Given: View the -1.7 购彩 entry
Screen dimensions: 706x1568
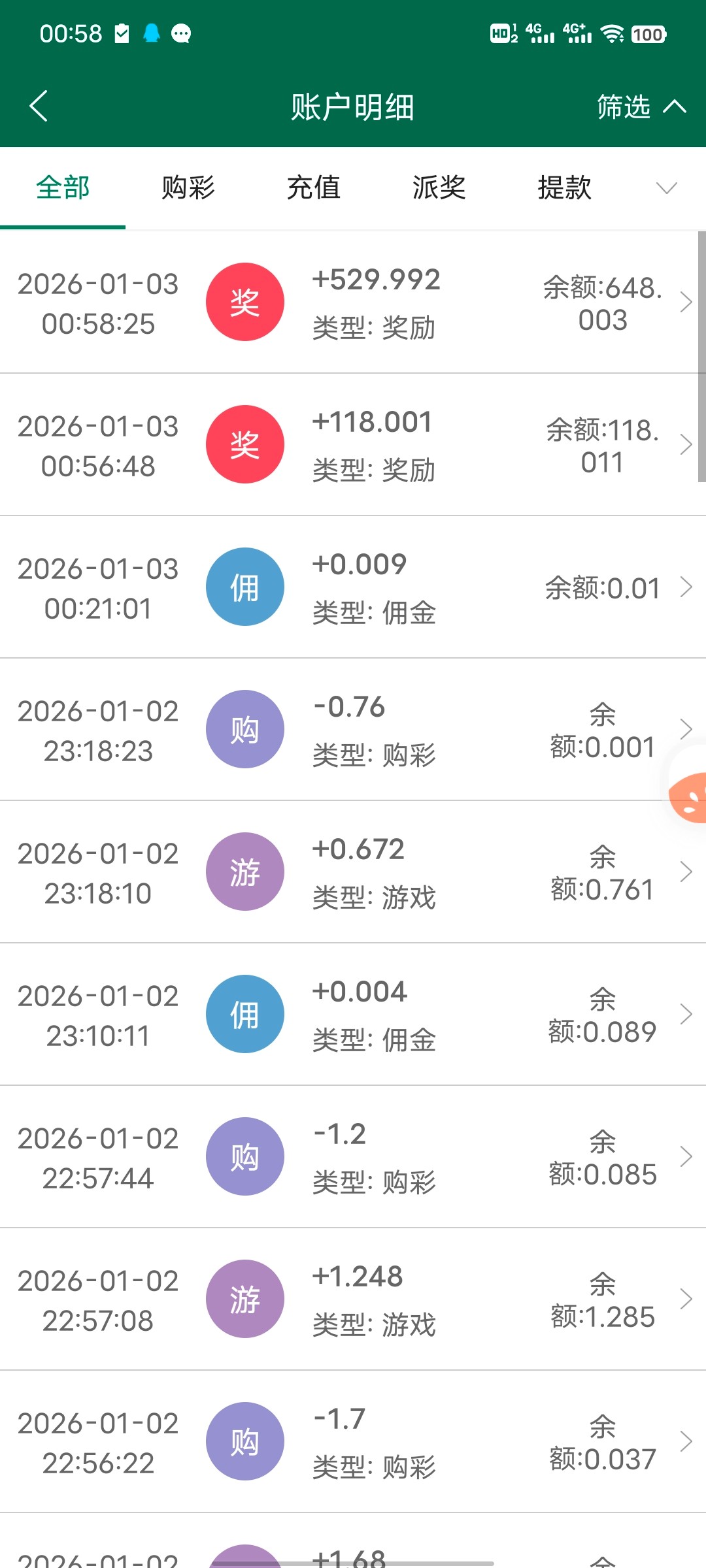Looking at the screenshot, I should [x=353, y=1442].
